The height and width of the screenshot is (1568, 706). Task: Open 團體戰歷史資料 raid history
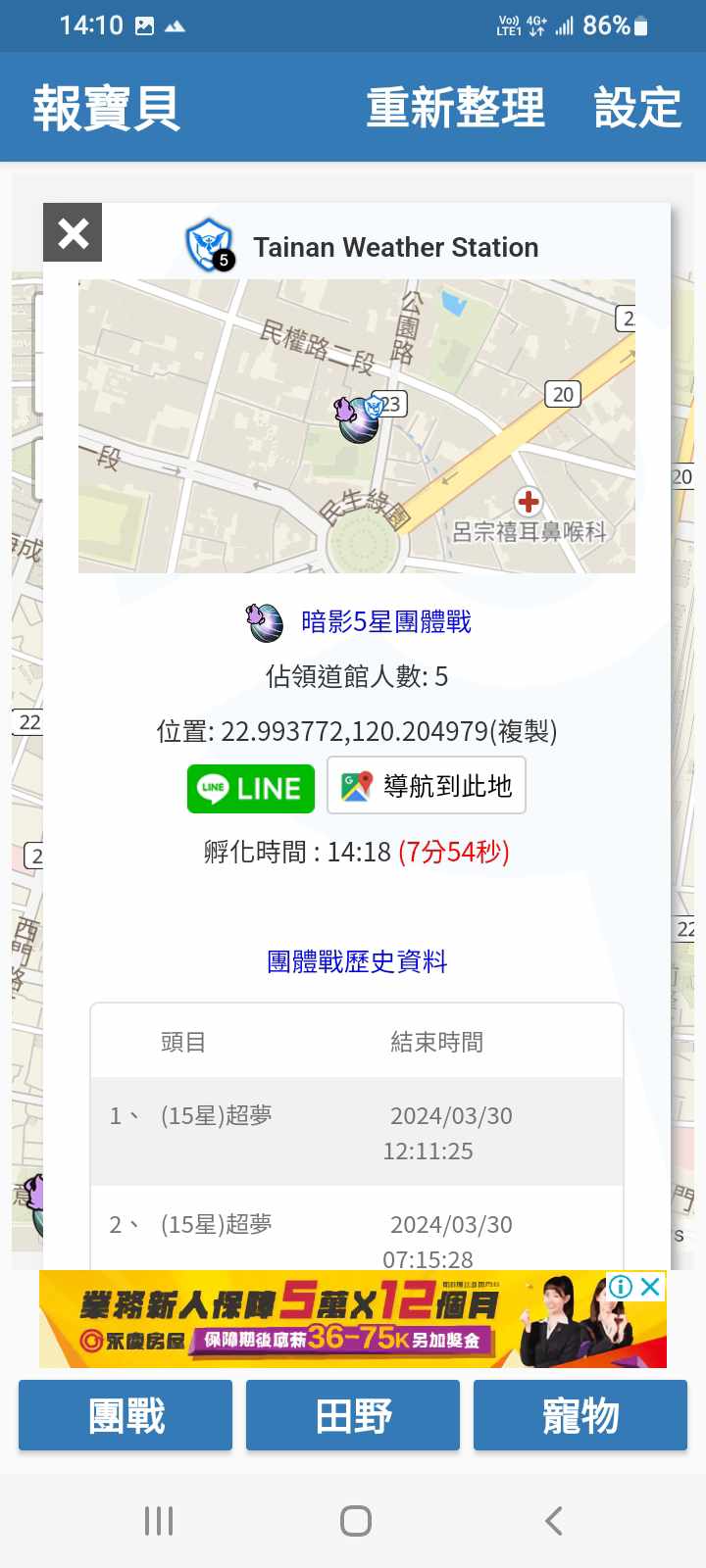pyautogui.click(x=357, y=961)
